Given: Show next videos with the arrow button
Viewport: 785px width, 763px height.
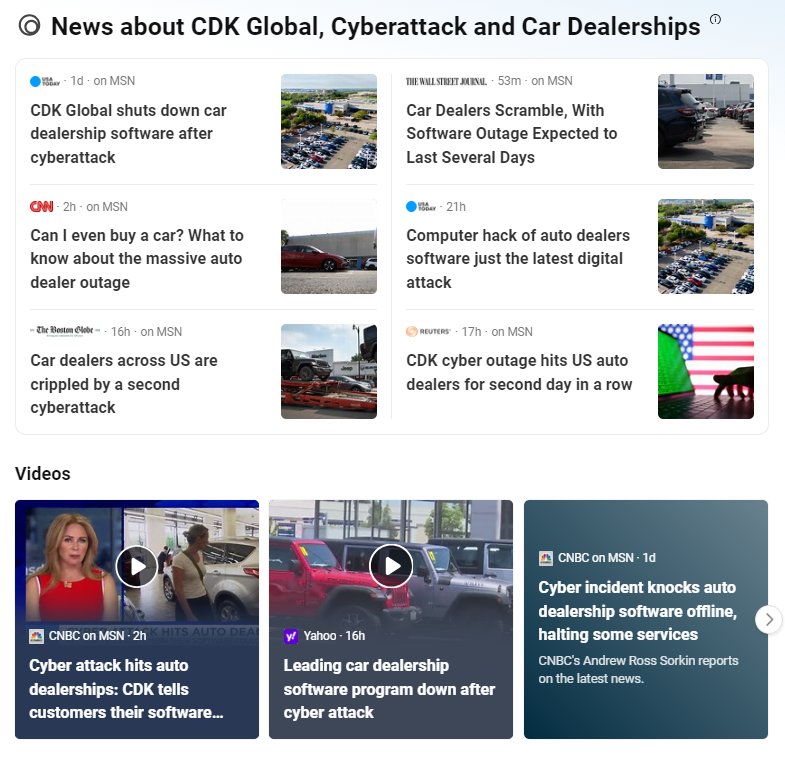Looking at the screenshot, I should click(x=768, y=619).
